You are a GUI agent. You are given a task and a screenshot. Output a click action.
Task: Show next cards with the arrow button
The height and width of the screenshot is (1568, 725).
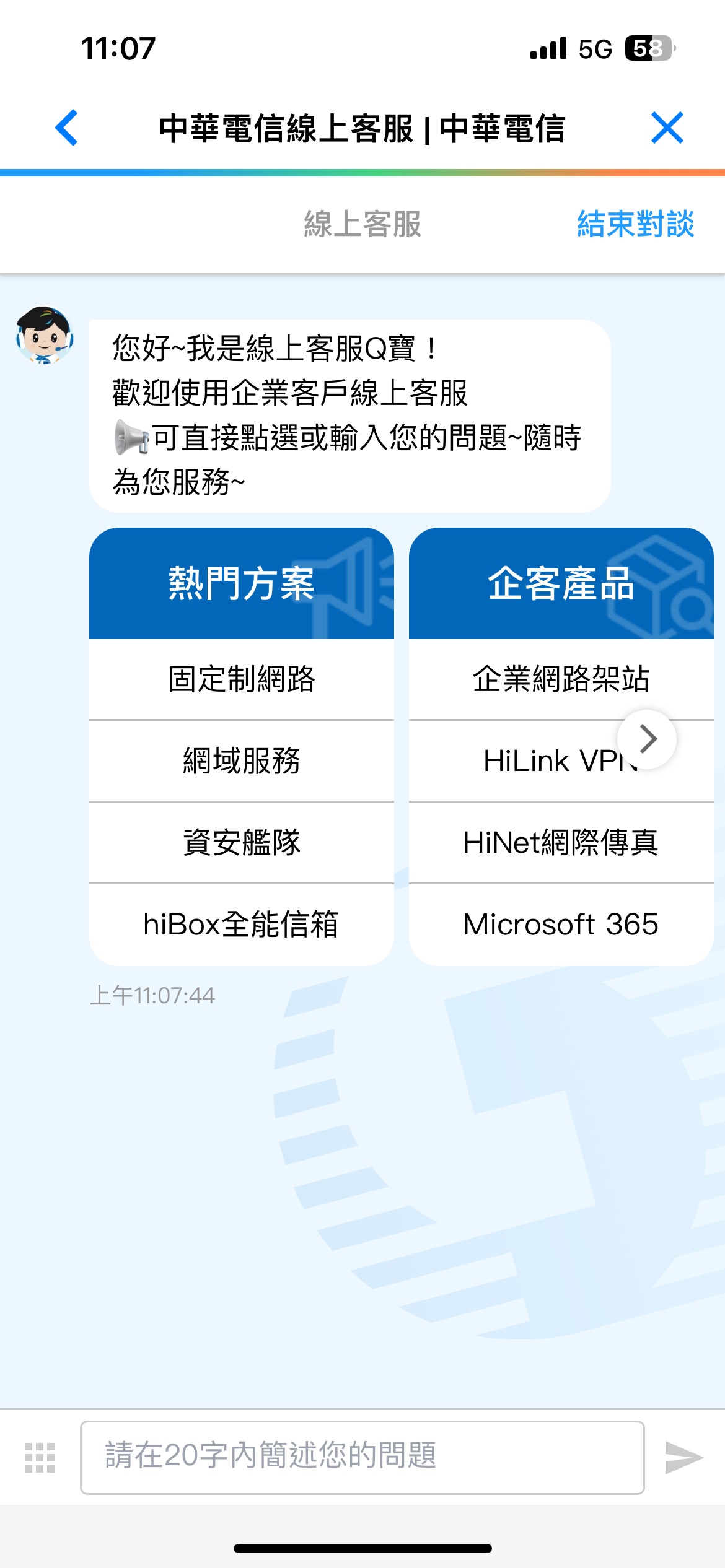tap(647, 739)
